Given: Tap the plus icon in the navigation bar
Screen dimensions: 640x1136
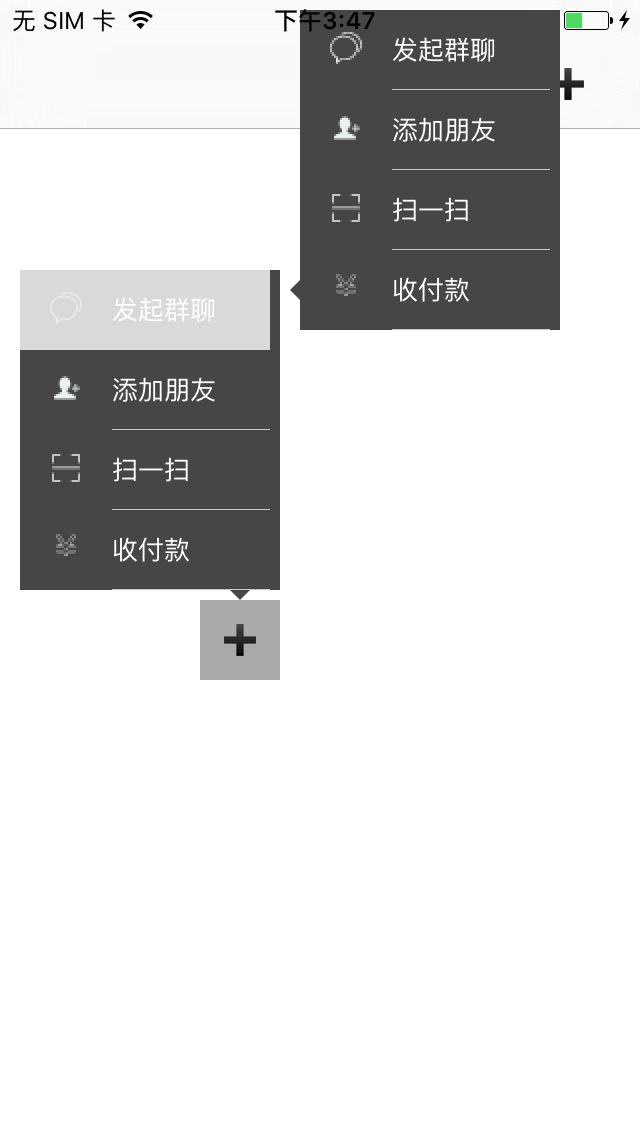Looking at the screenshot, I should (x=572, y=85).
